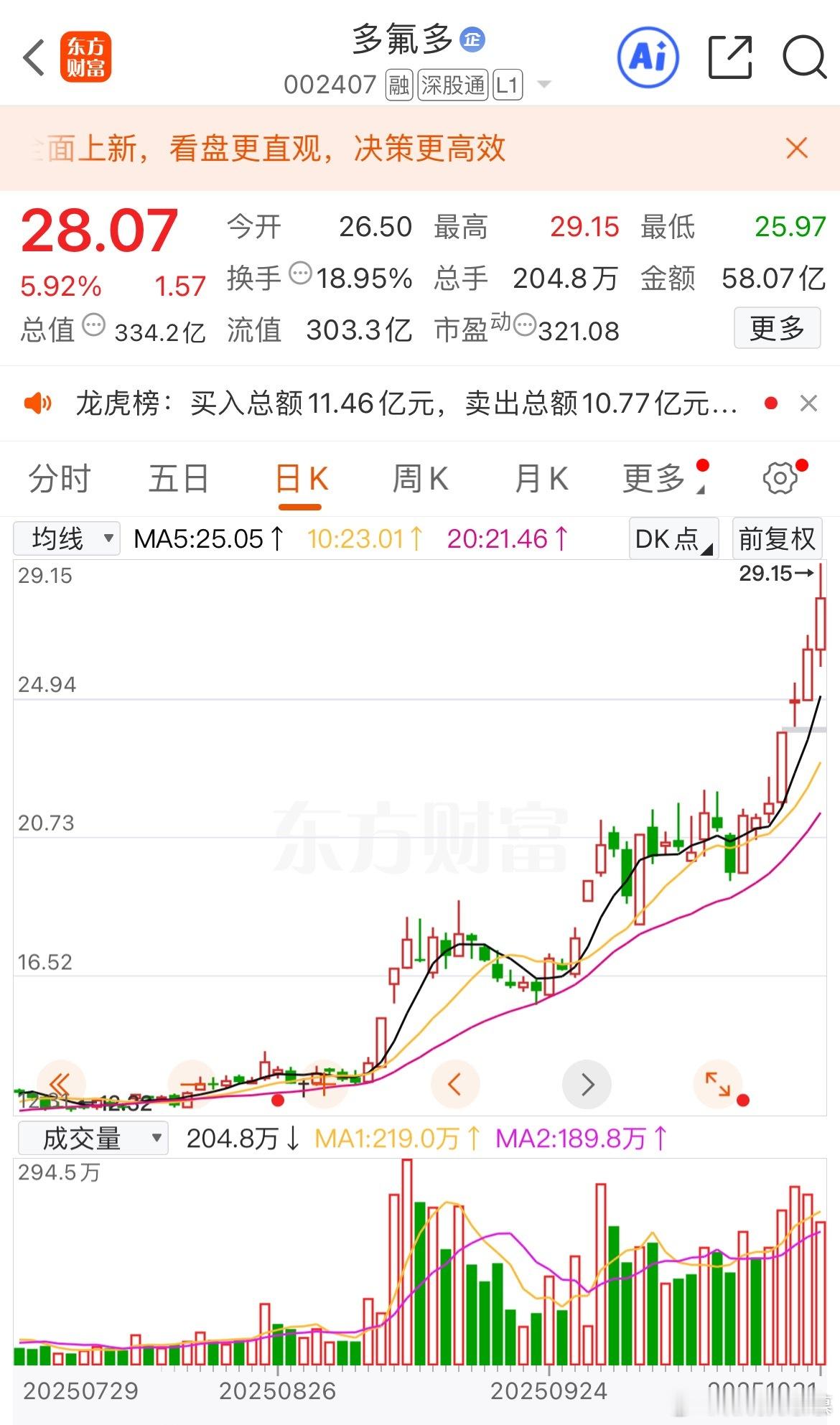Open the AI assistant
Viewport: 840px width, 1425px height.
point(648,57)
